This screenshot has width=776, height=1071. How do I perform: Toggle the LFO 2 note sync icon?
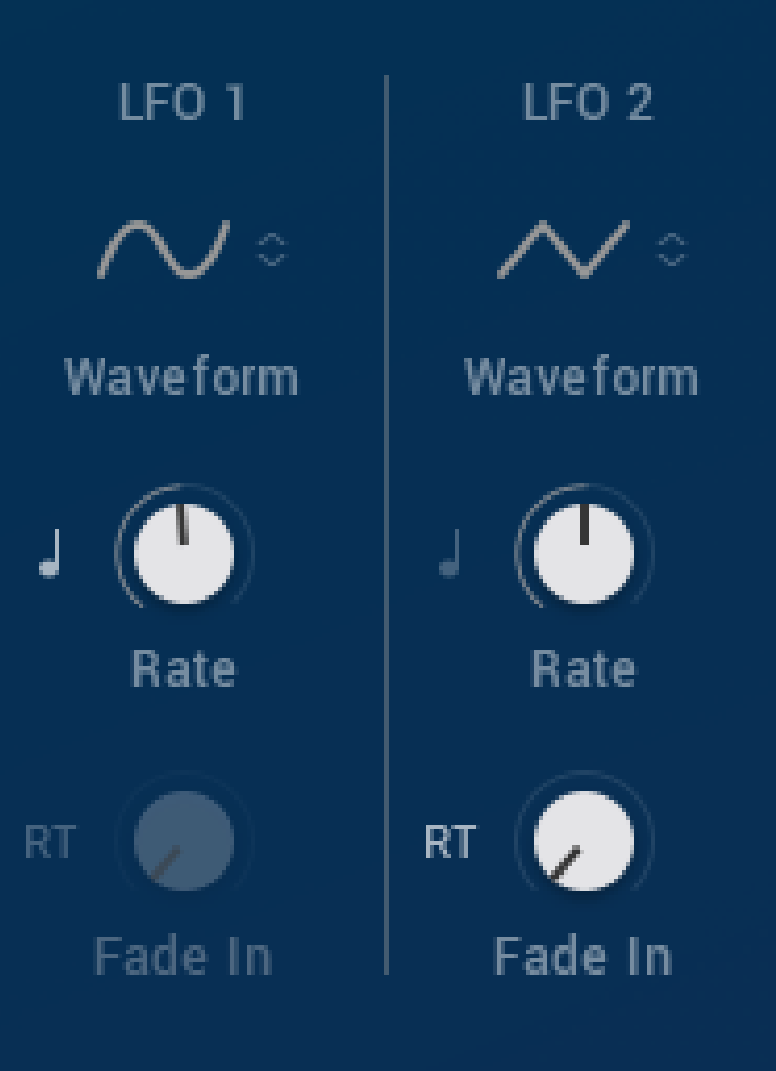click(451, 553)
